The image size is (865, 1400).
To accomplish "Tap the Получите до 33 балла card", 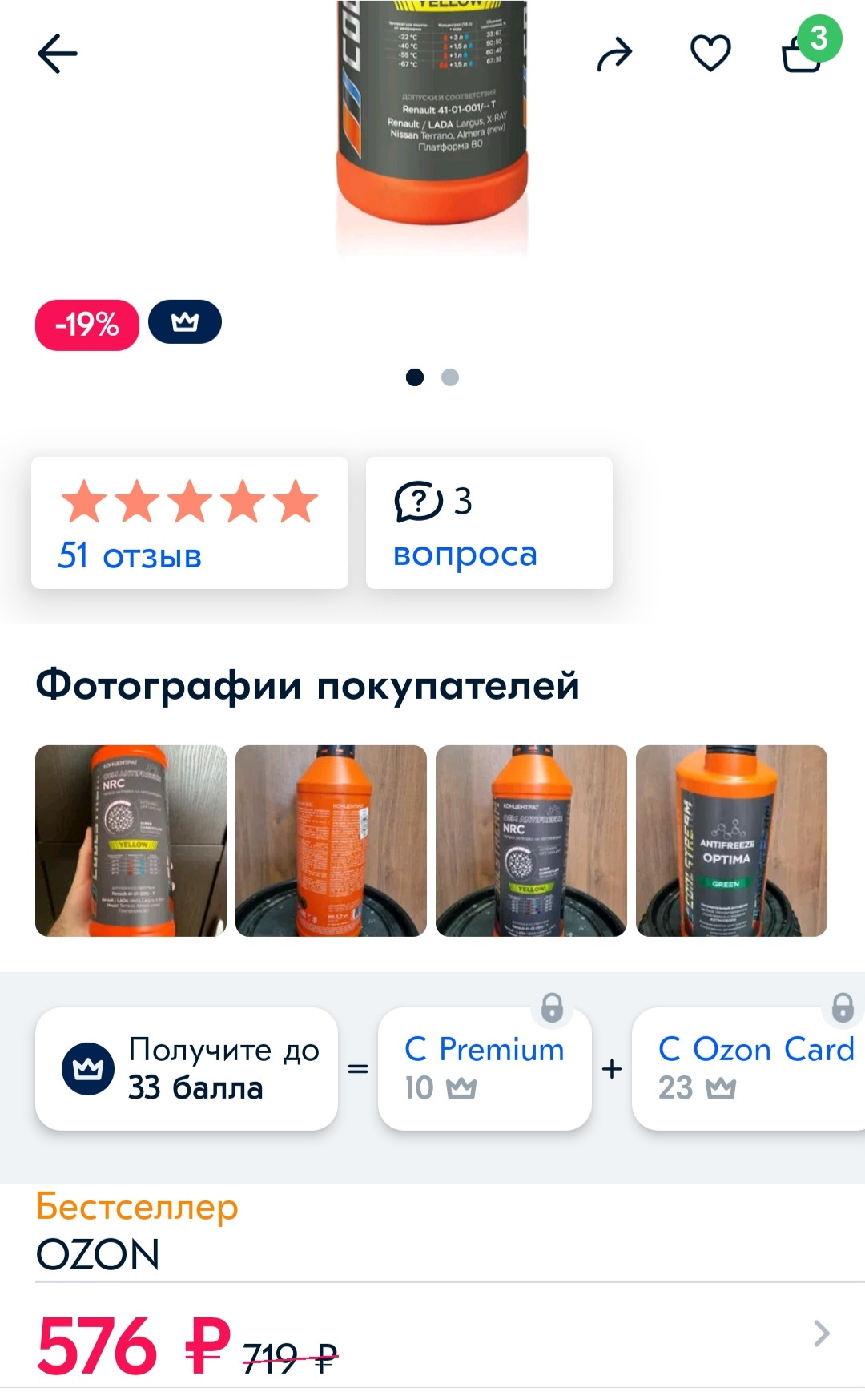I will point(187,1069).
